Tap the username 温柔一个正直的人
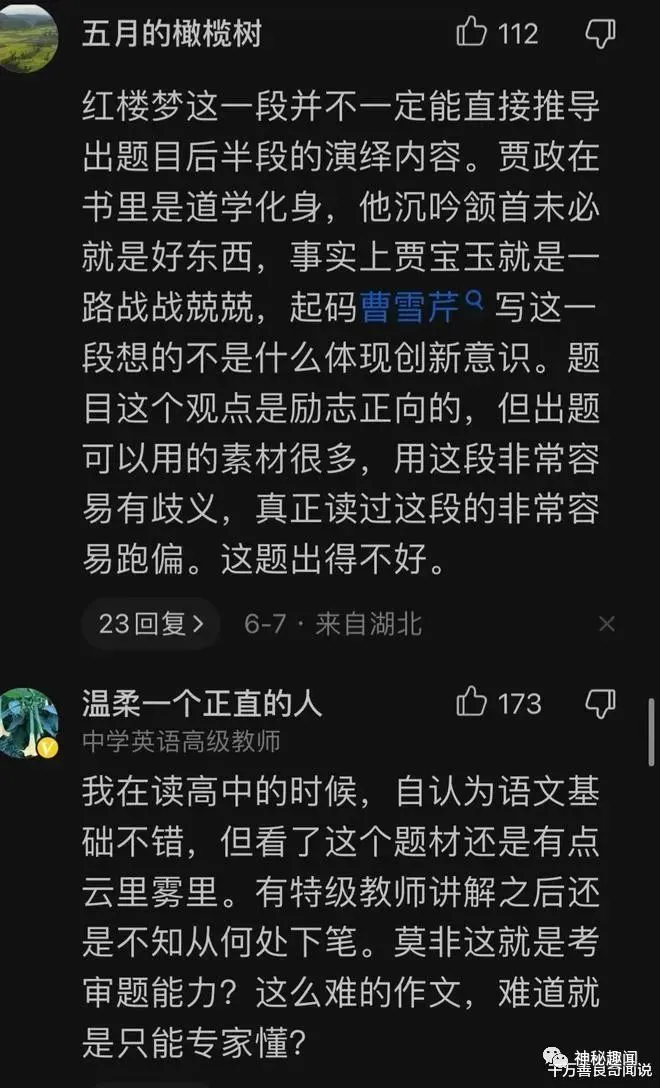The image size is (660, 1088). 202,703
